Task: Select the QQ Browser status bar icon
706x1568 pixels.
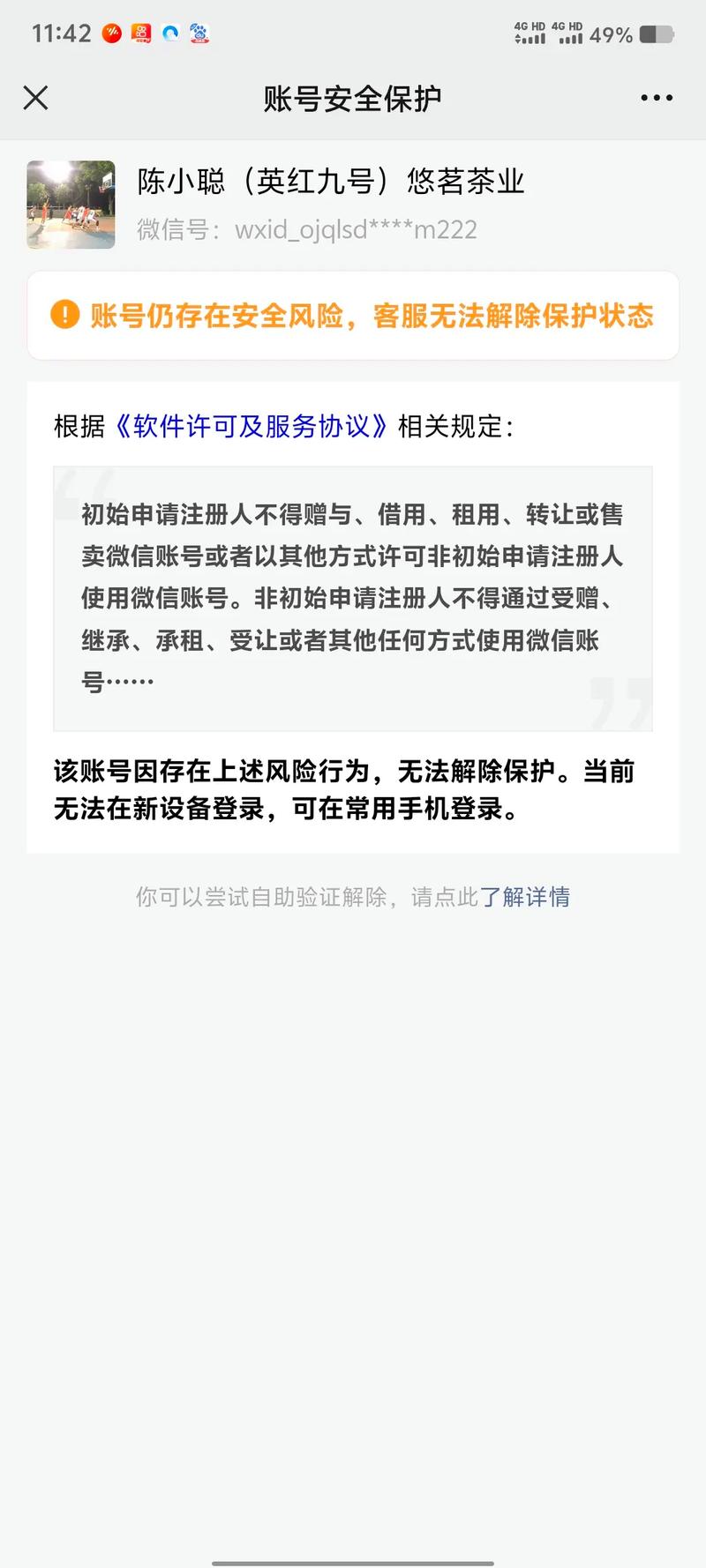Action: click(169, 33)
